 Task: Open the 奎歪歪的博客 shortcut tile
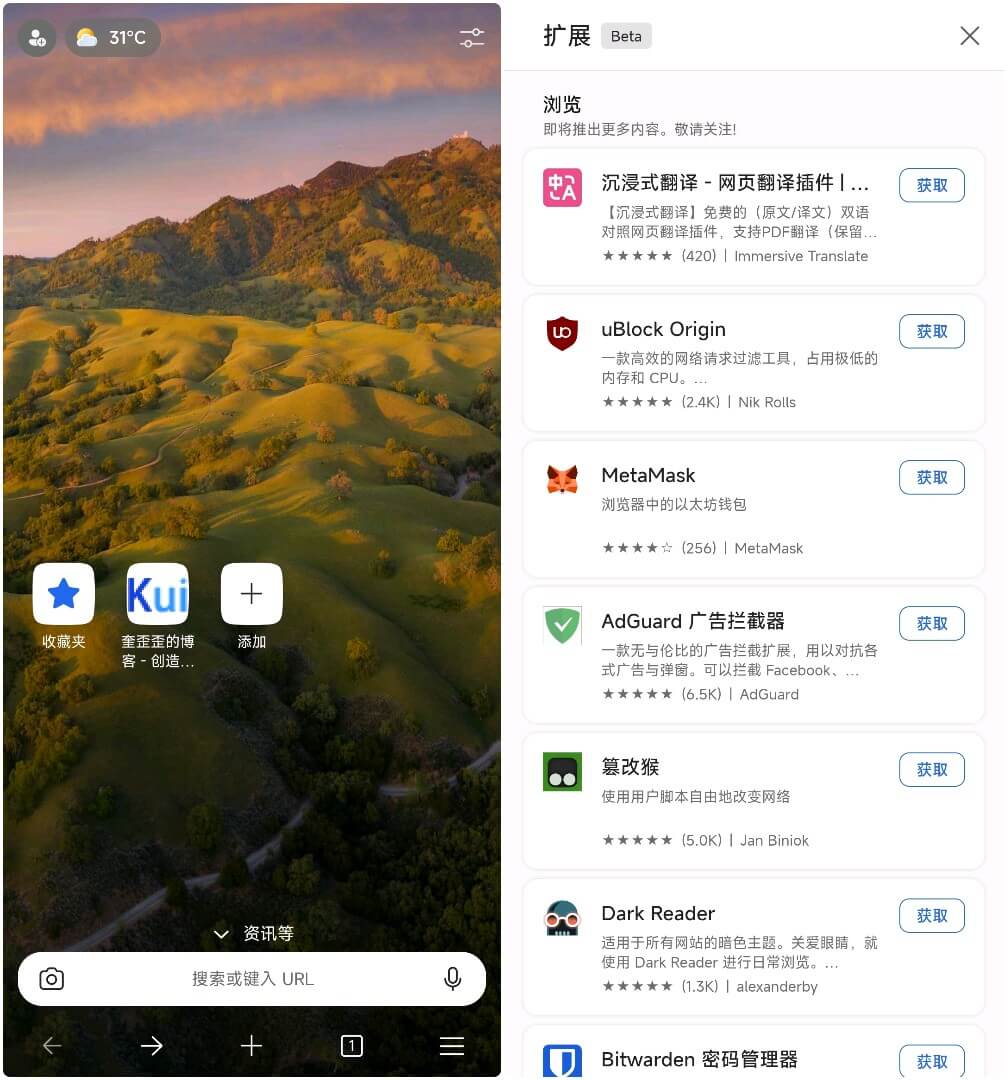pyautogui.click(x=157, y=594)
